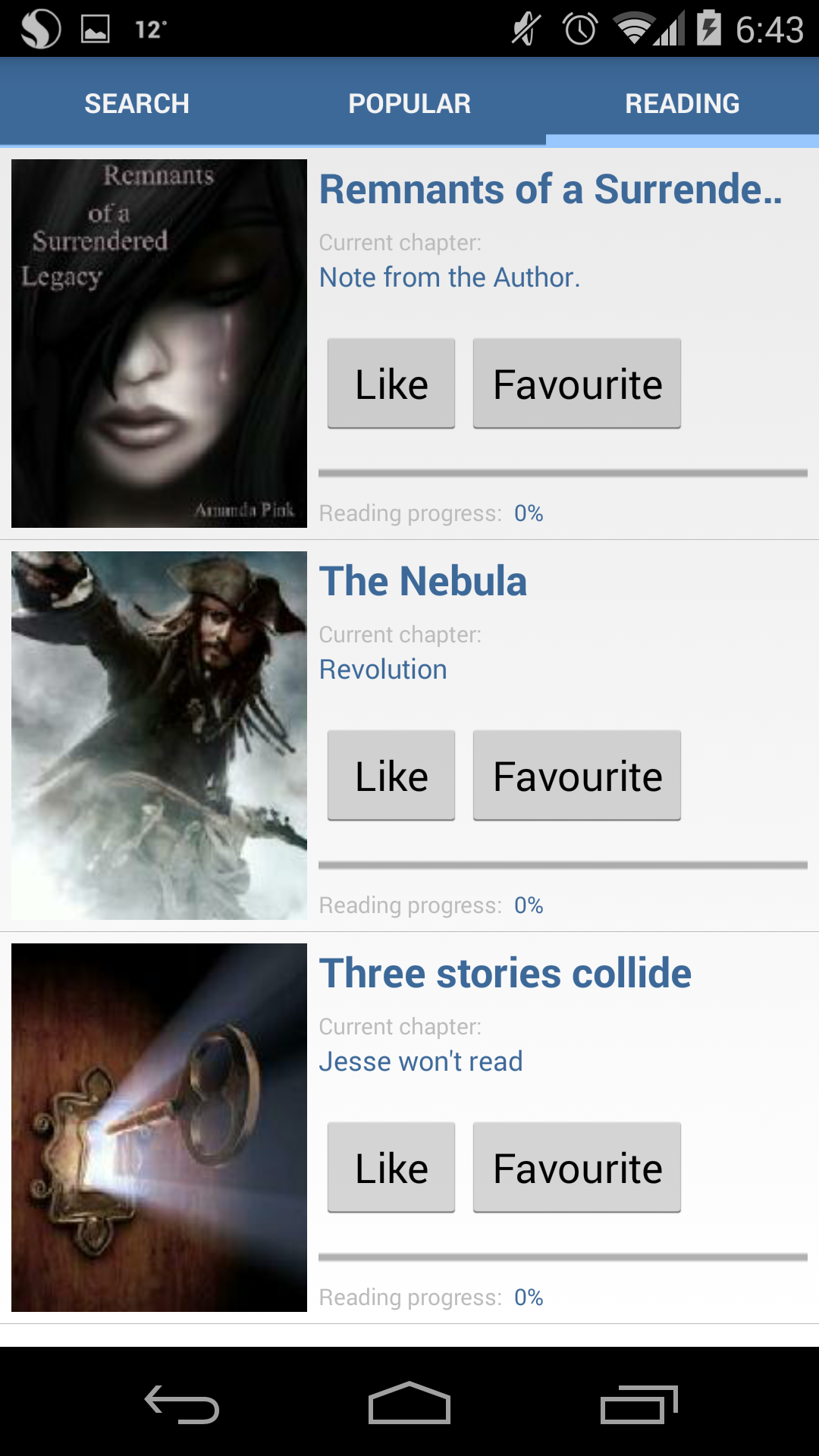
Task: Open chapter Jesse won't read
Action: click(421, 1061)
